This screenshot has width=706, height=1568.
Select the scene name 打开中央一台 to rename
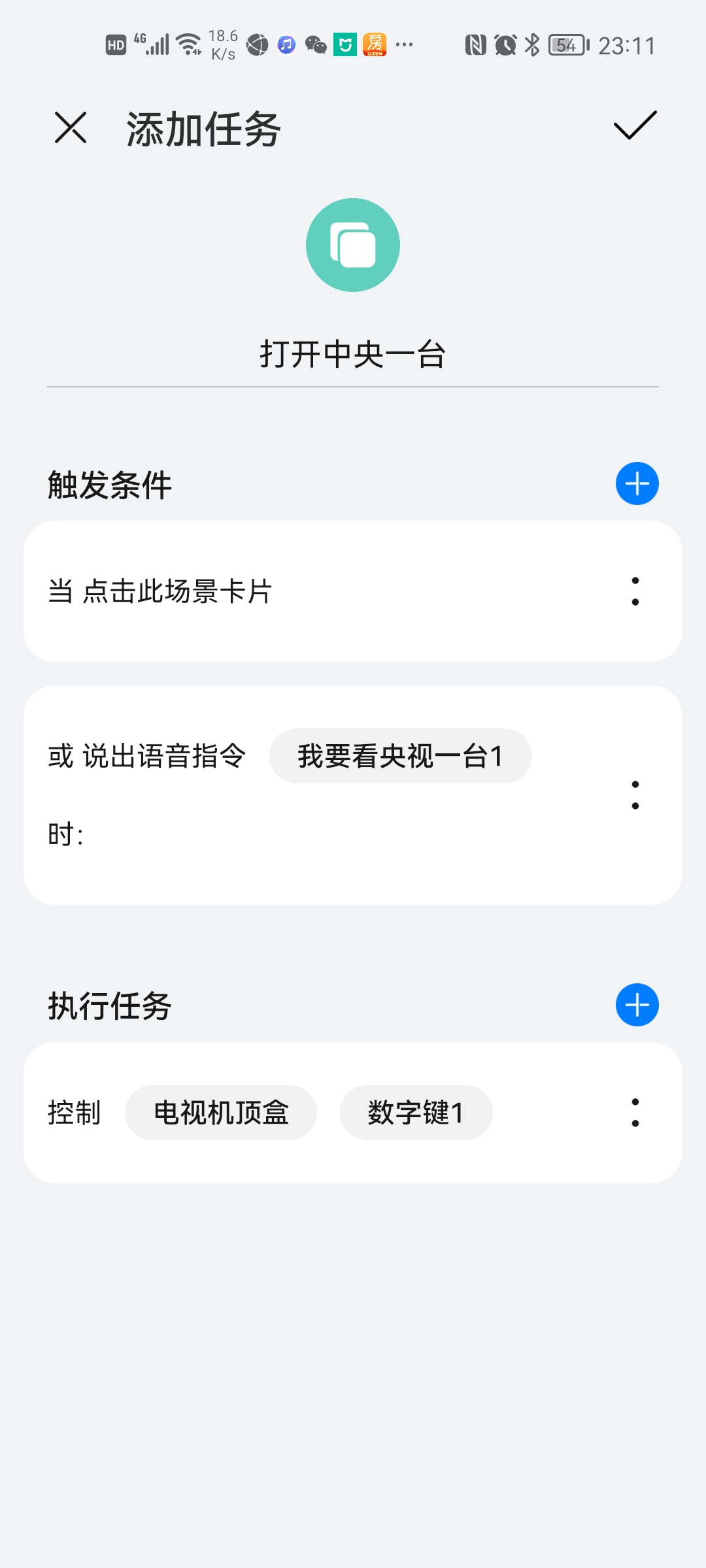point(353,353)
